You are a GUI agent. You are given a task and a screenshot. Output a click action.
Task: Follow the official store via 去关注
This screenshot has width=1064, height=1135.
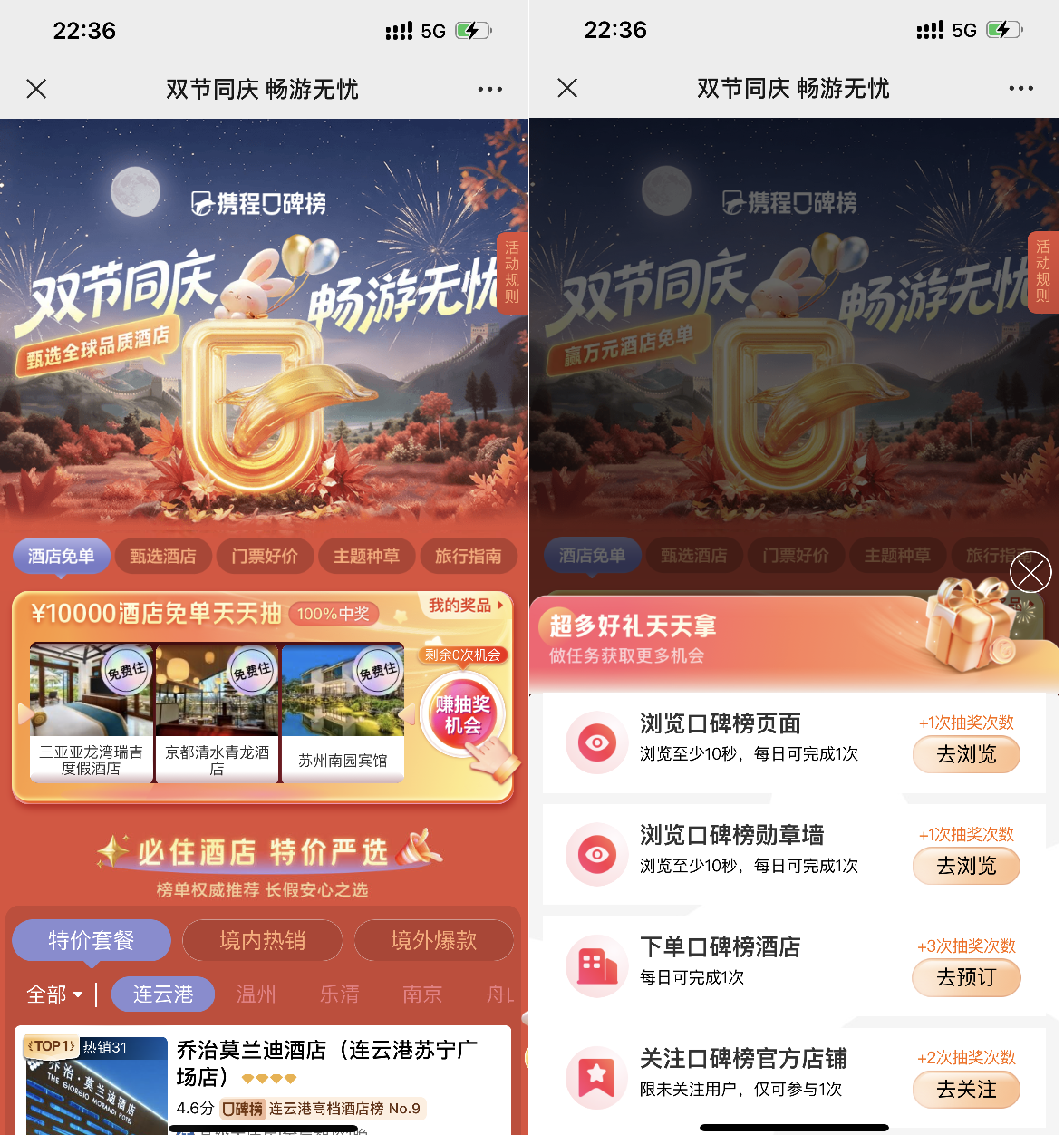coord(966,1089)
